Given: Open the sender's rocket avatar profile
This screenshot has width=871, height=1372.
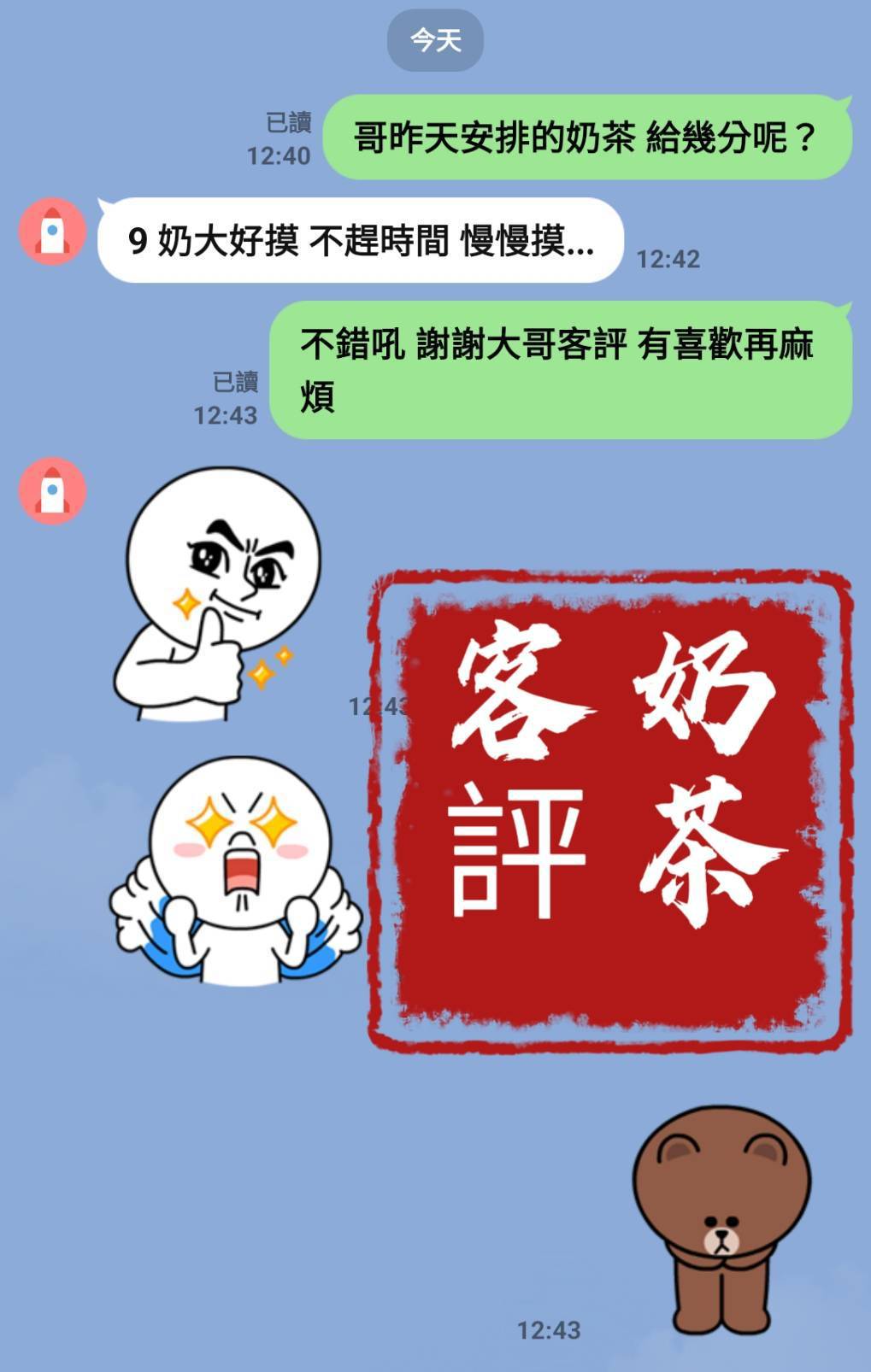Looking at the screenshot, I should point(51,234).
